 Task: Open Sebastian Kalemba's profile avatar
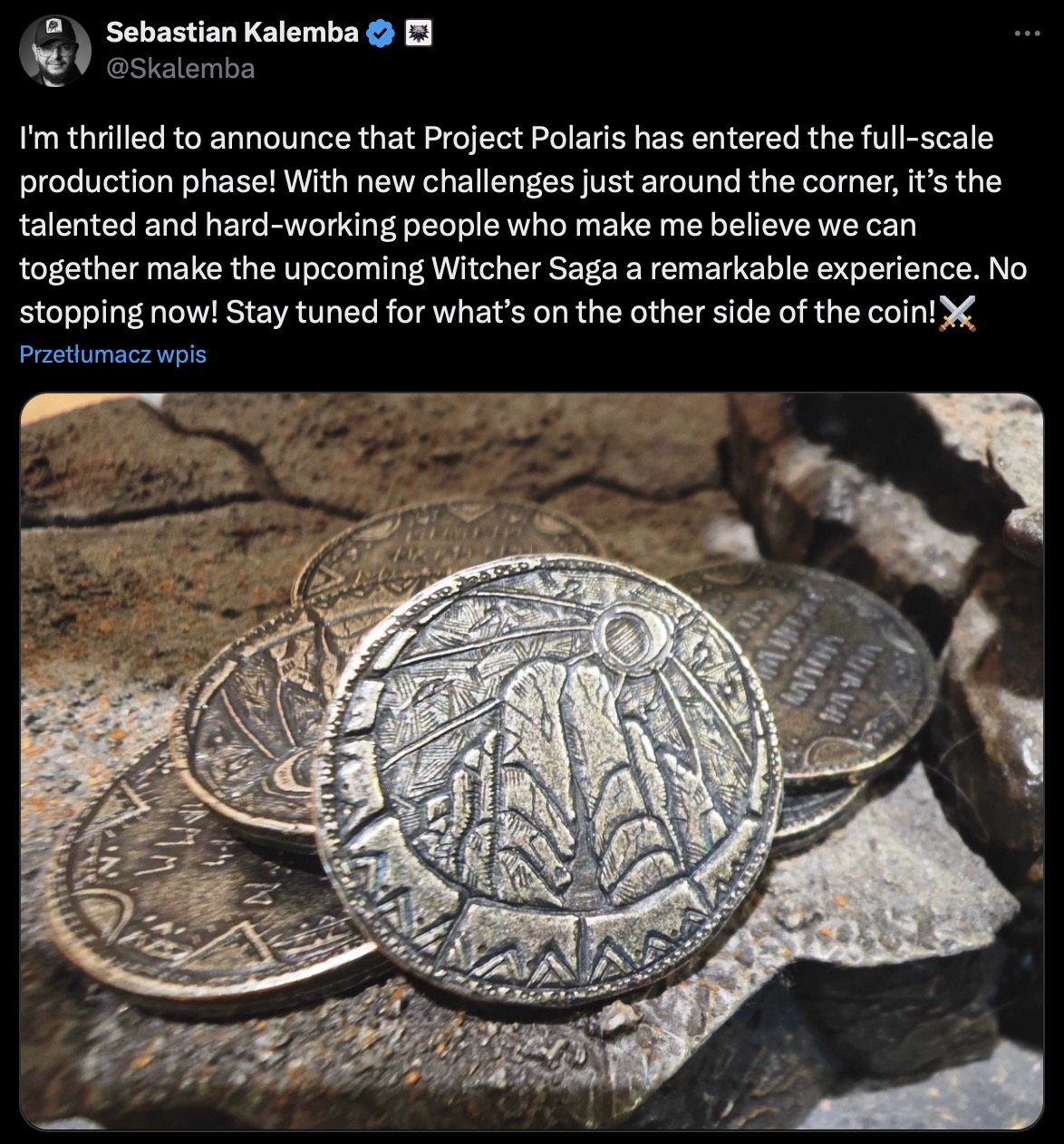[55, 51]
